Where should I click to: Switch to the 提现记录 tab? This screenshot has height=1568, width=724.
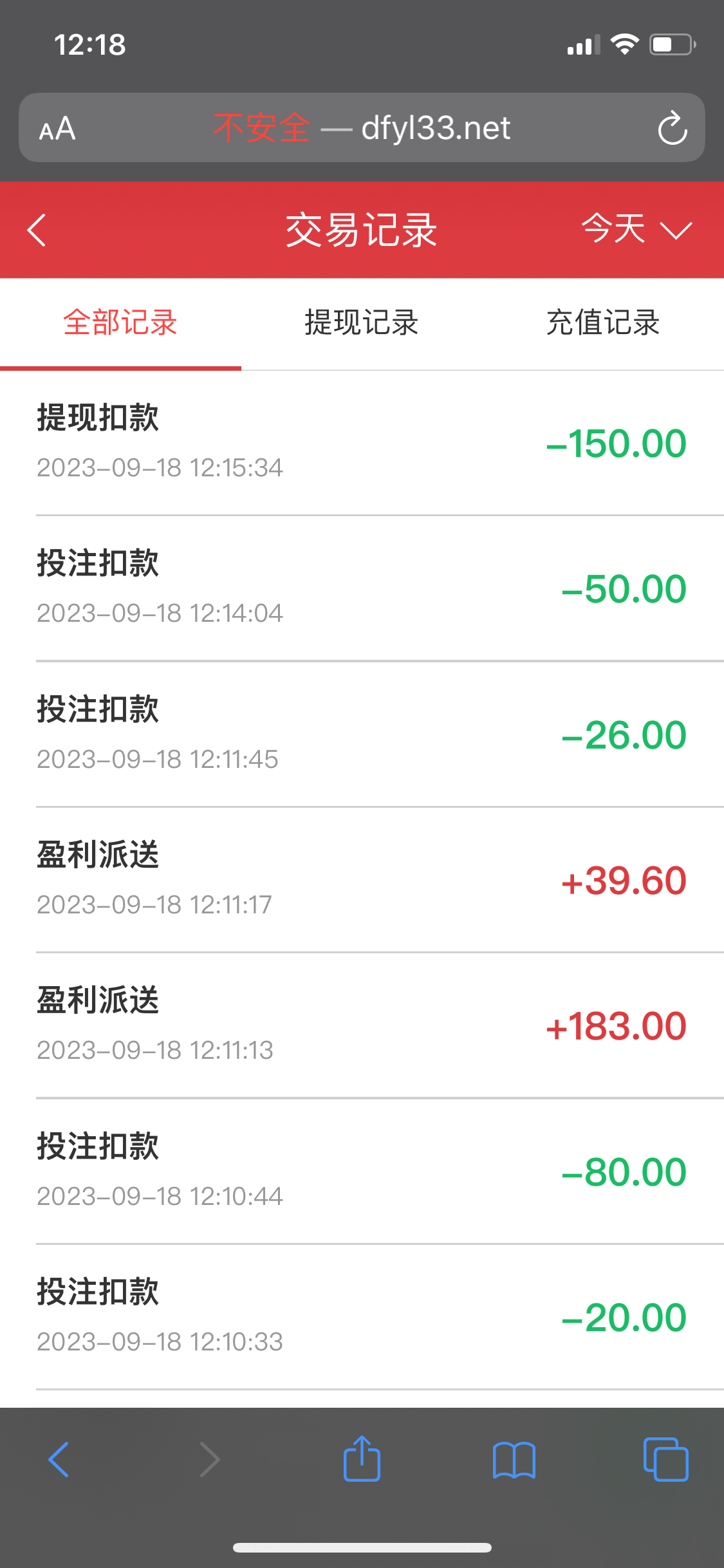point(362,324)
